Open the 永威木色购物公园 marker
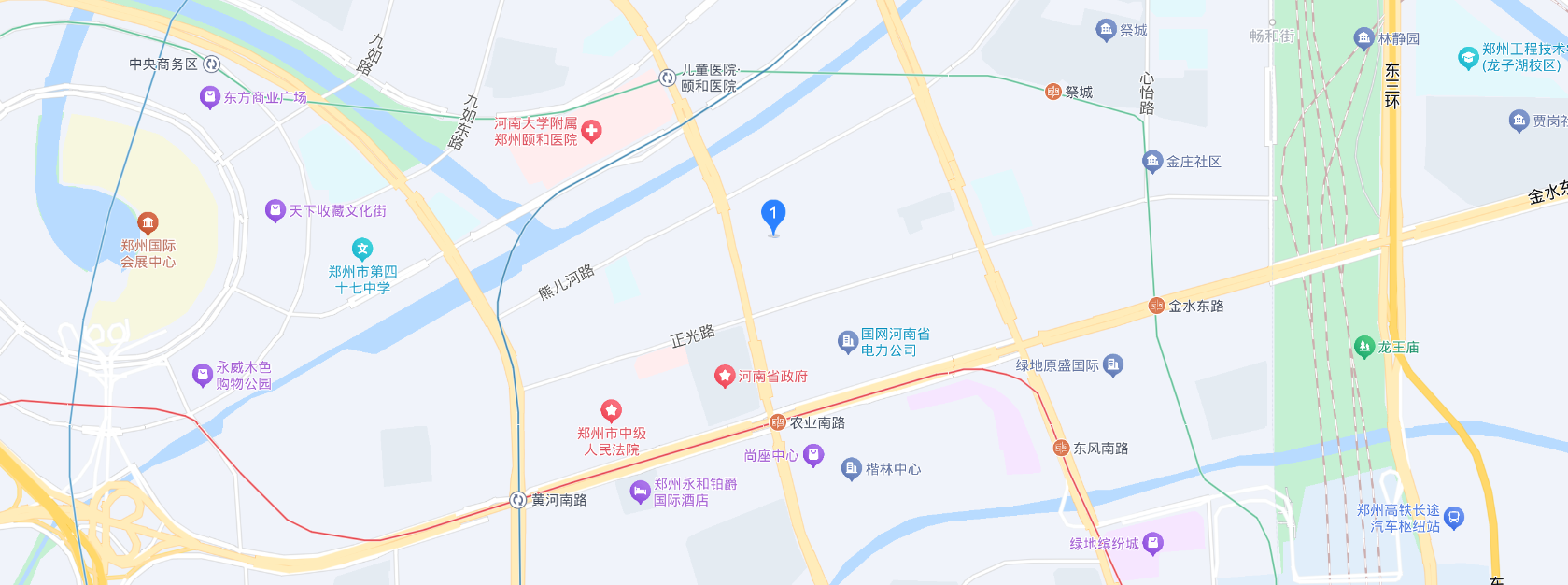This screenshot has width=1568, height=585. click(x=202, y=375)
